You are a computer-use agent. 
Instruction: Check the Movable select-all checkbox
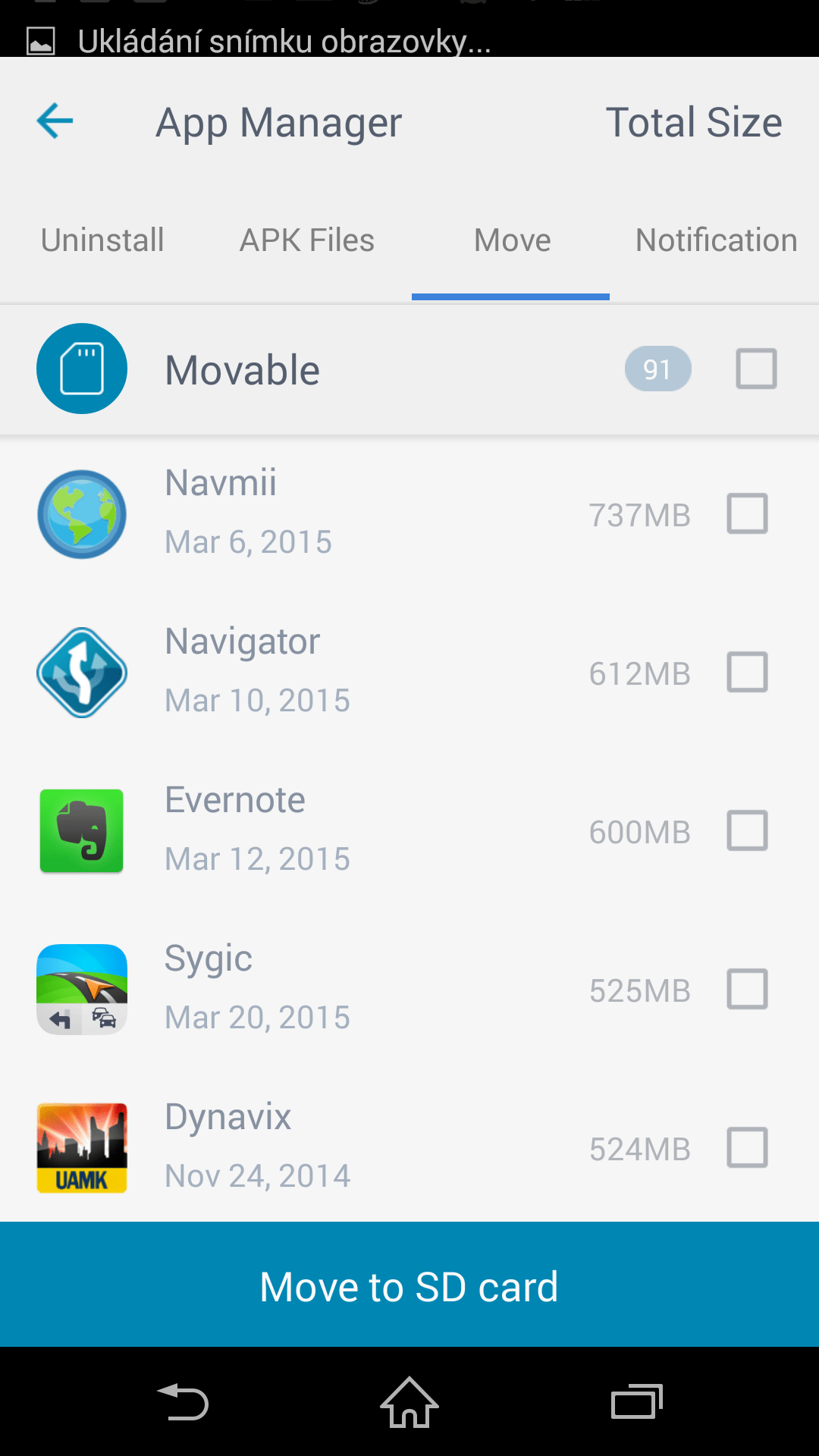pyautogui.click(x=756, y=369)
